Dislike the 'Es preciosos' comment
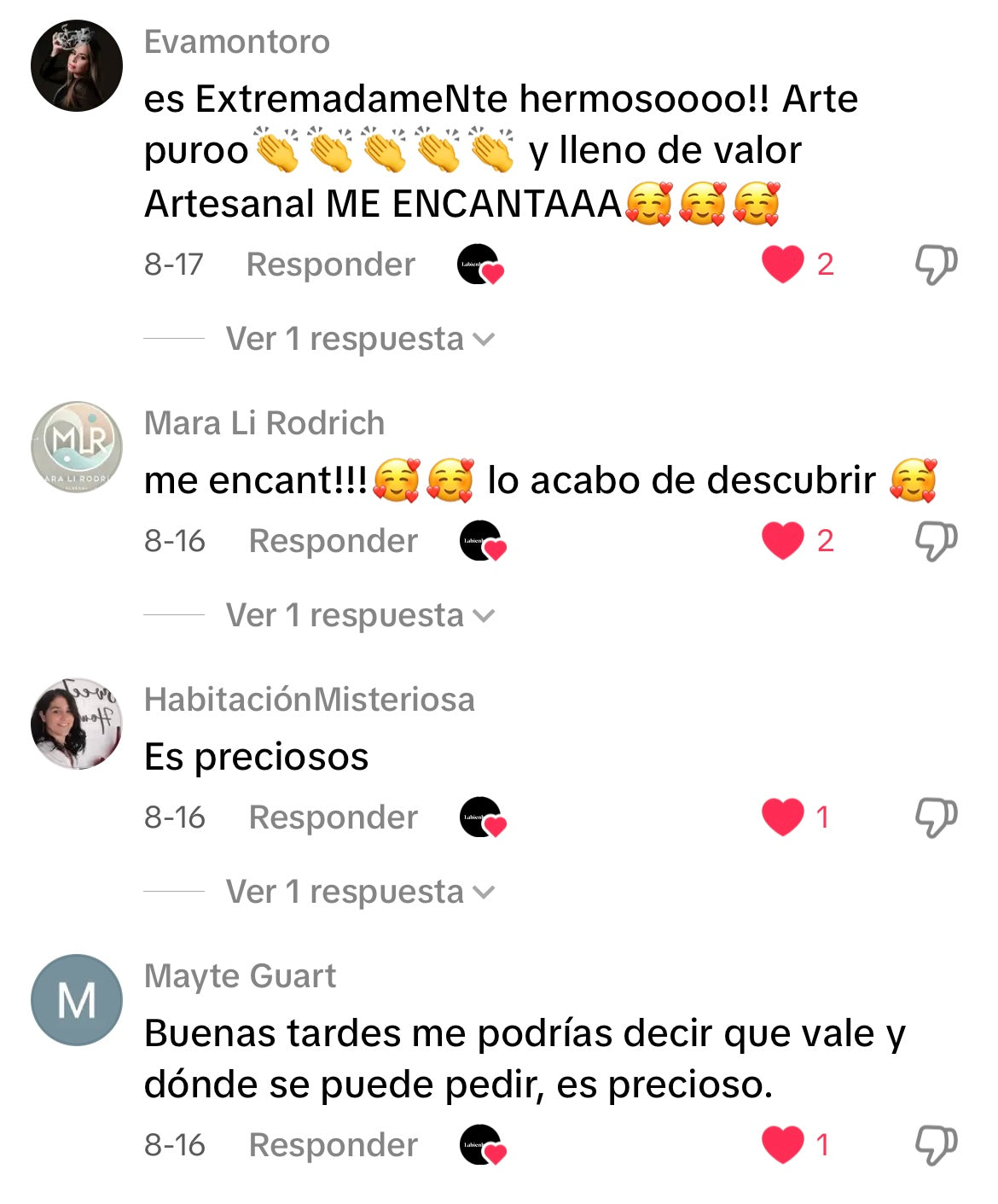 [936, 817]
